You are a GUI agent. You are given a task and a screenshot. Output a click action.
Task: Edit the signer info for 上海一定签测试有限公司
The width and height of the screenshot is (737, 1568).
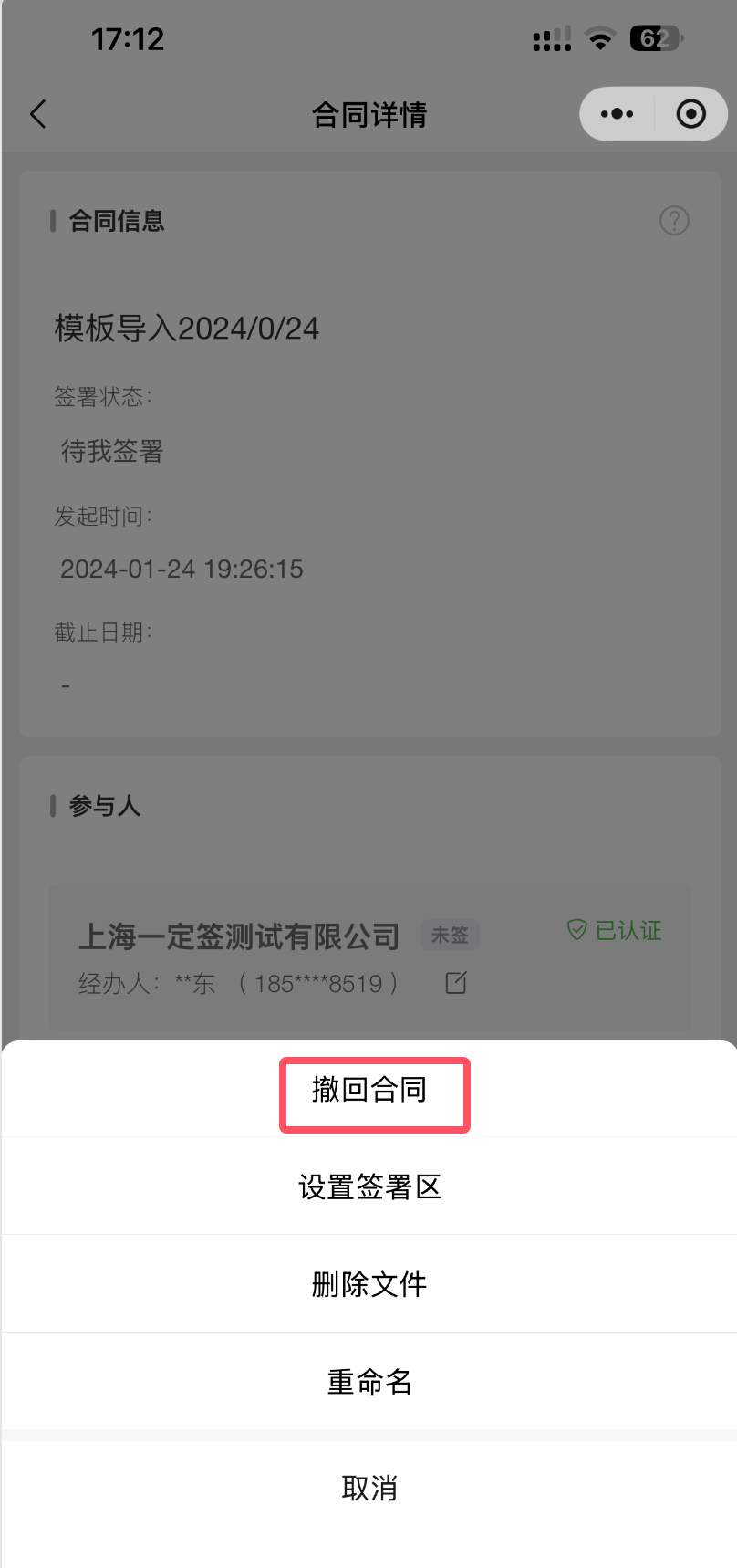pyautogui.click(x=456, y=983)
